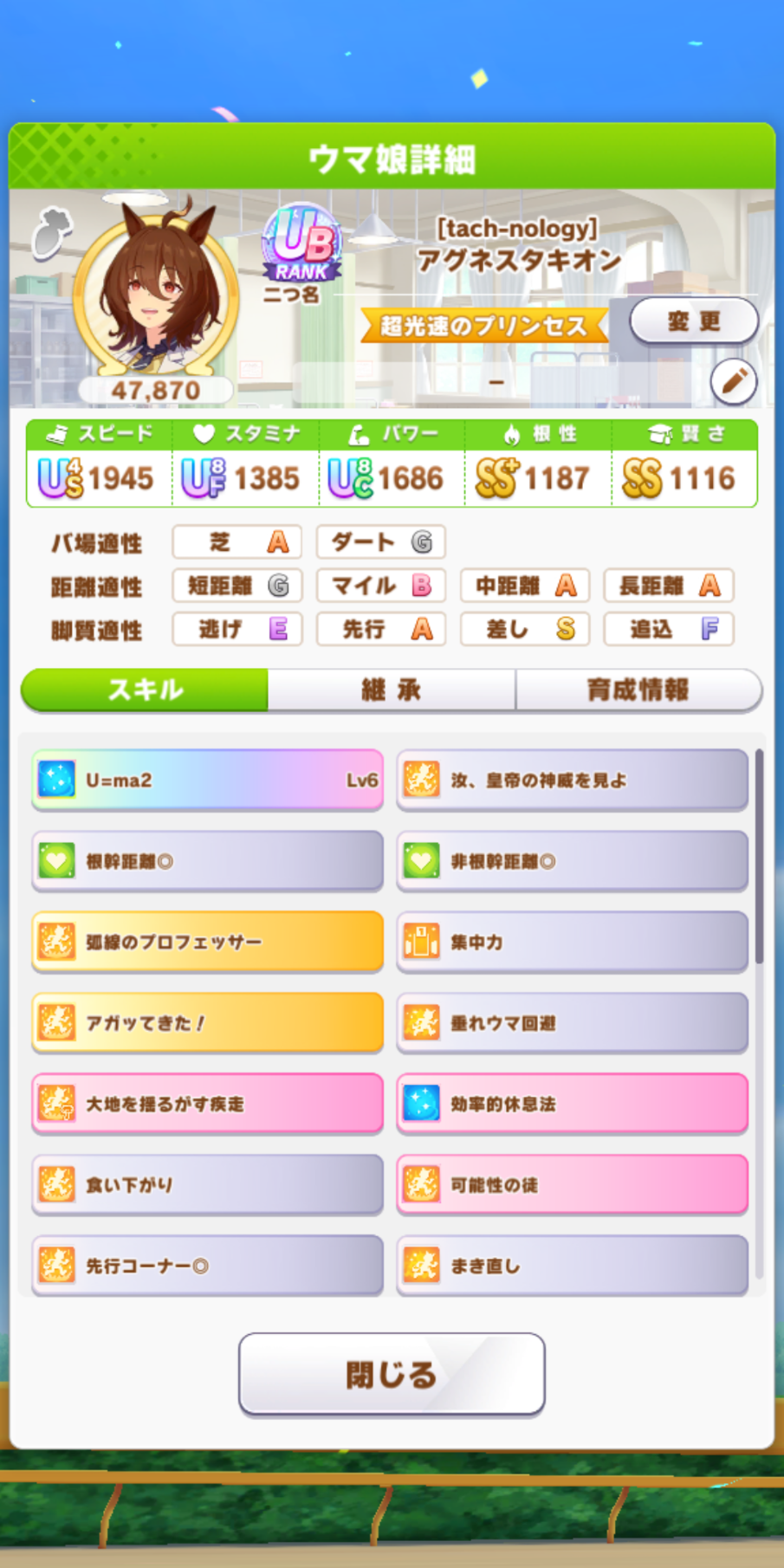This screenshot has height=1568, width=784.
Task: View the 効率的休息法 skill
Action: click(572, 1104)
